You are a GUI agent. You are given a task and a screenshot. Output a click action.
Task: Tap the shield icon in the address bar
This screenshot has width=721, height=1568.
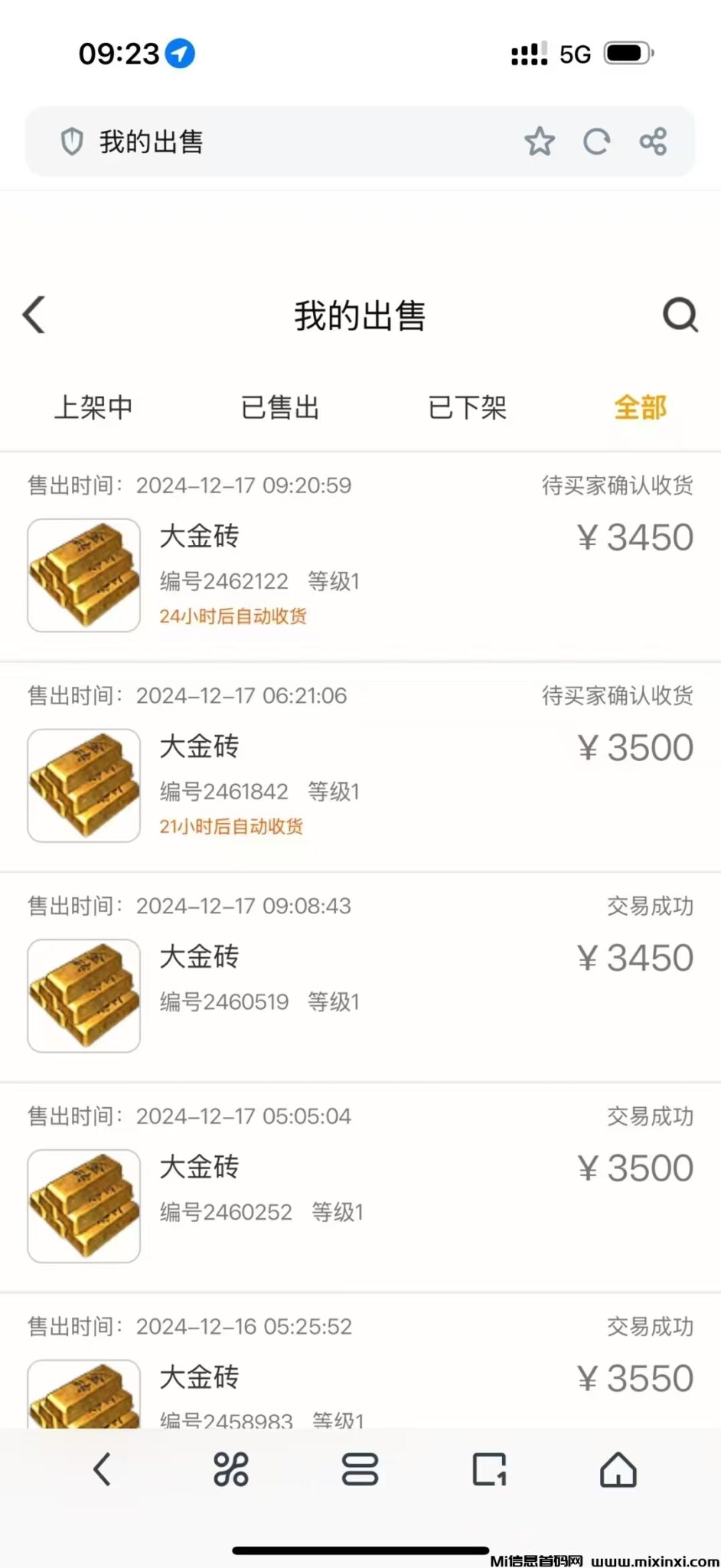pyautogui.click(x=71, y=141)
